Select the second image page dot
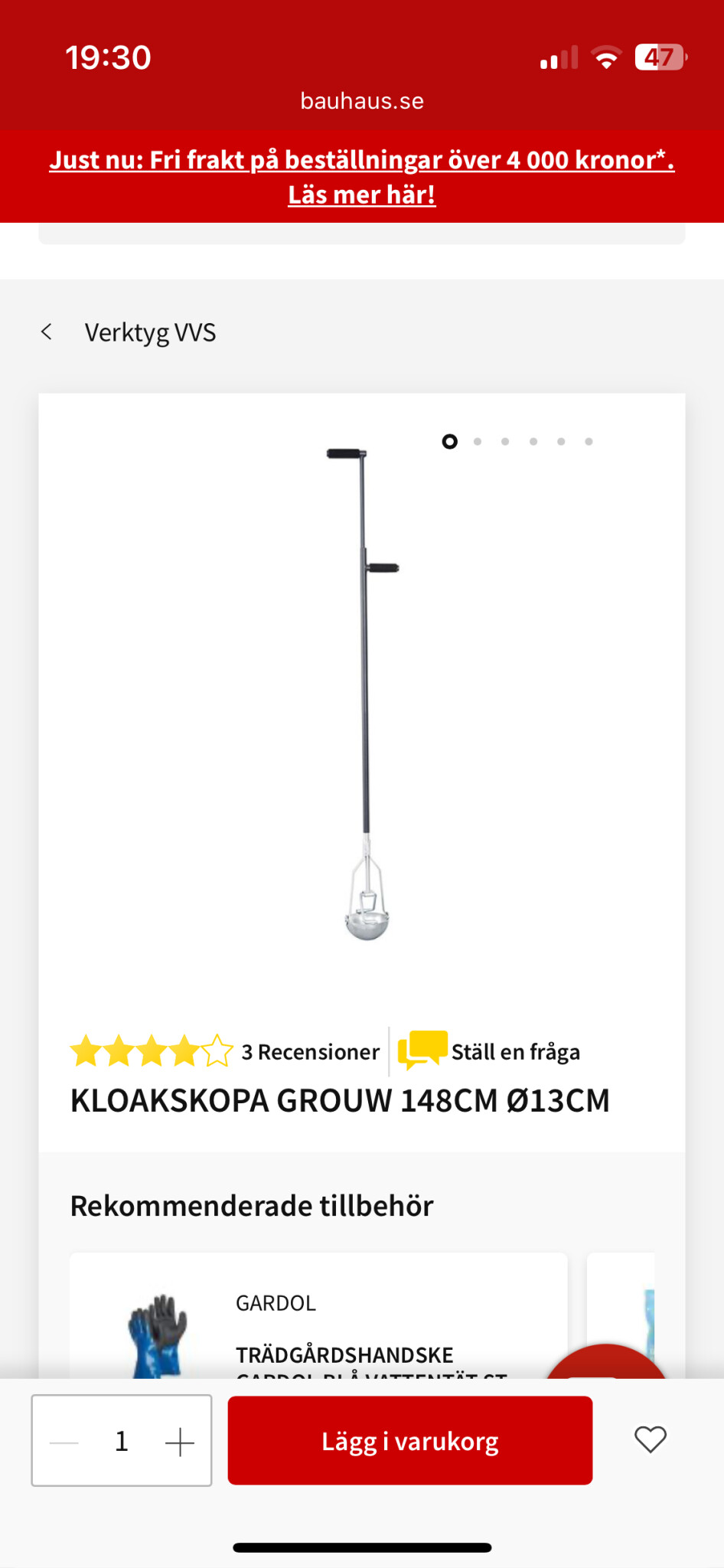Viewport: 724px width, 1568px height. click(478, 442)
